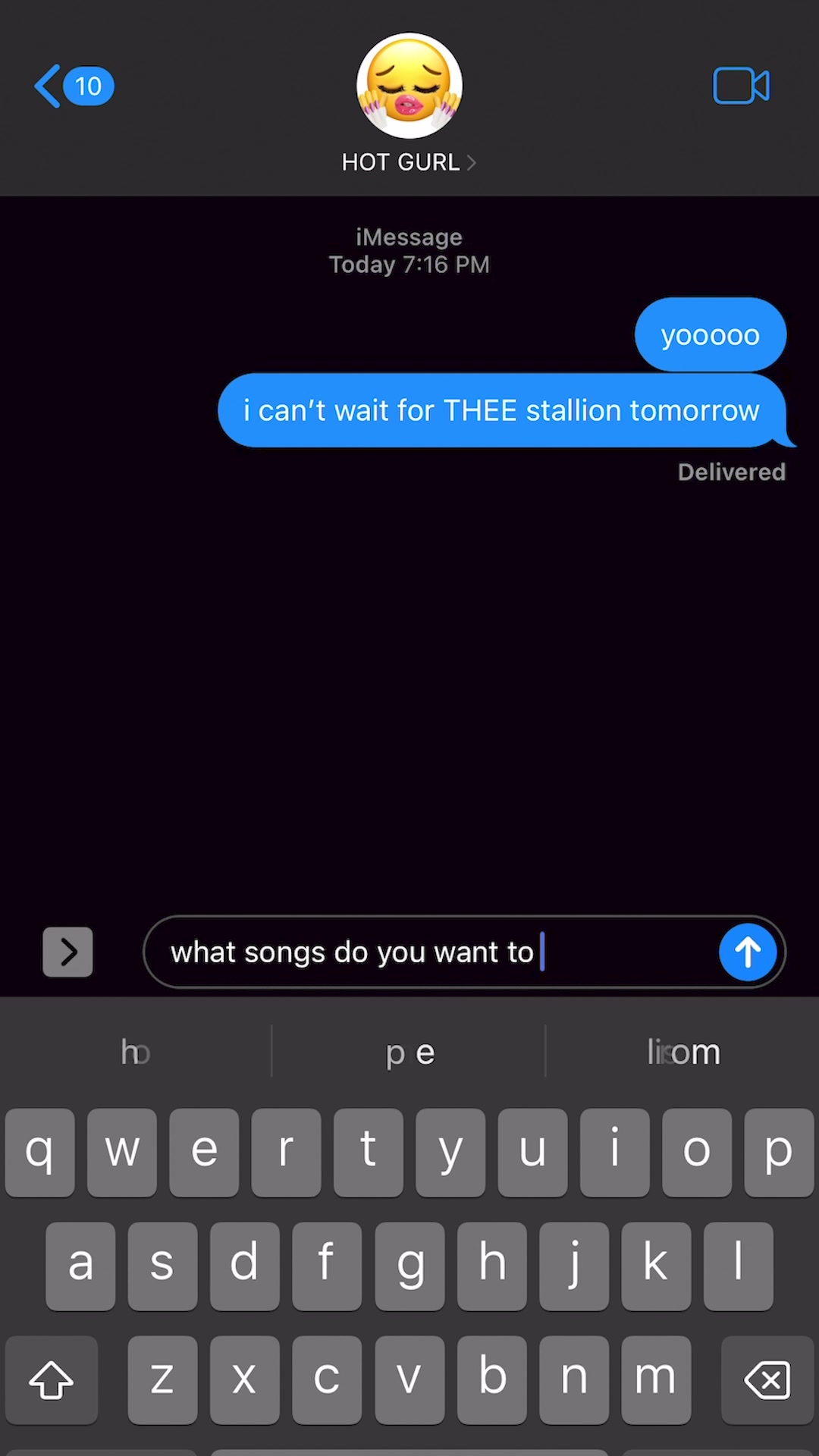Tap the backspace key
This screenshot has height=1456, width=819.
(767, 1379)
